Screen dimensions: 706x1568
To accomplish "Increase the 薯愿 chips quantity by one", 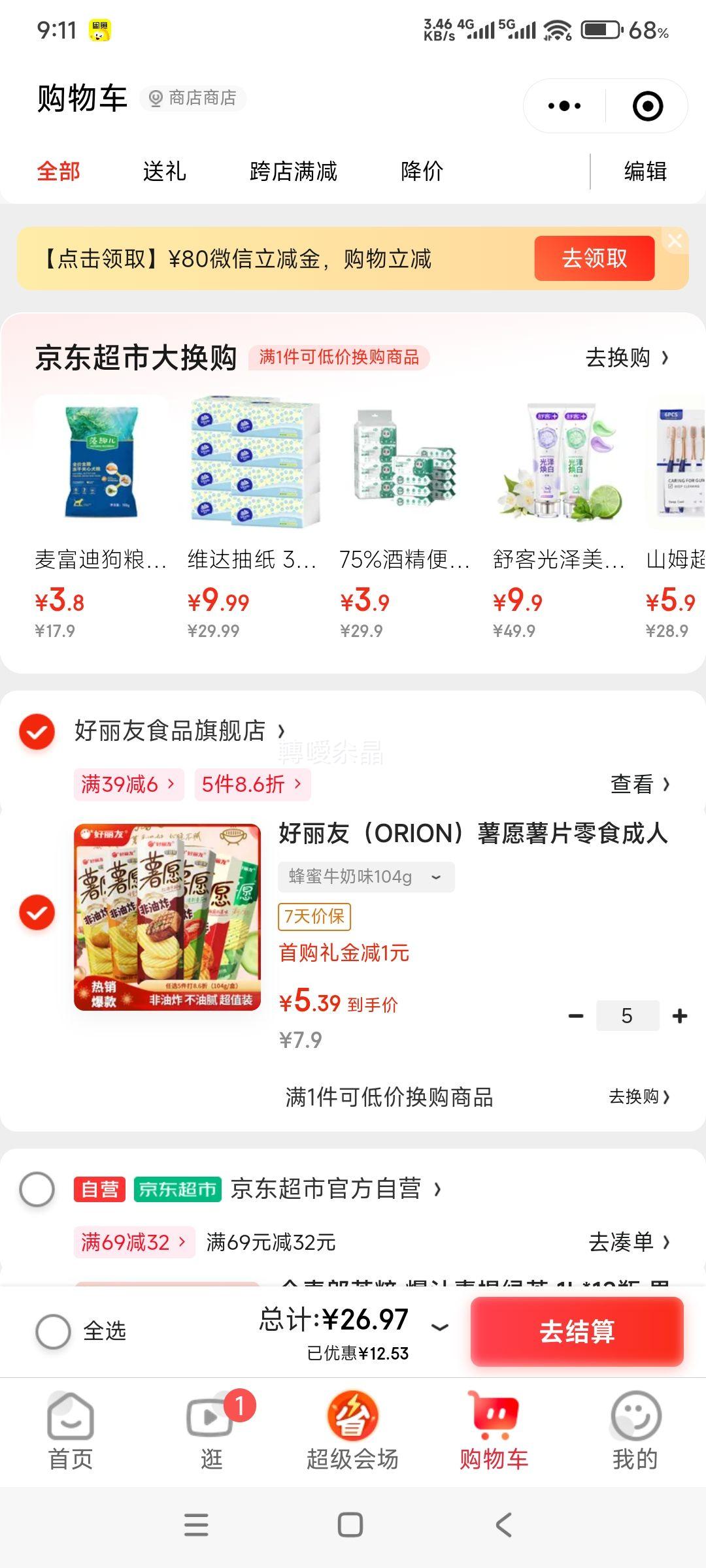I will 680,1016.
